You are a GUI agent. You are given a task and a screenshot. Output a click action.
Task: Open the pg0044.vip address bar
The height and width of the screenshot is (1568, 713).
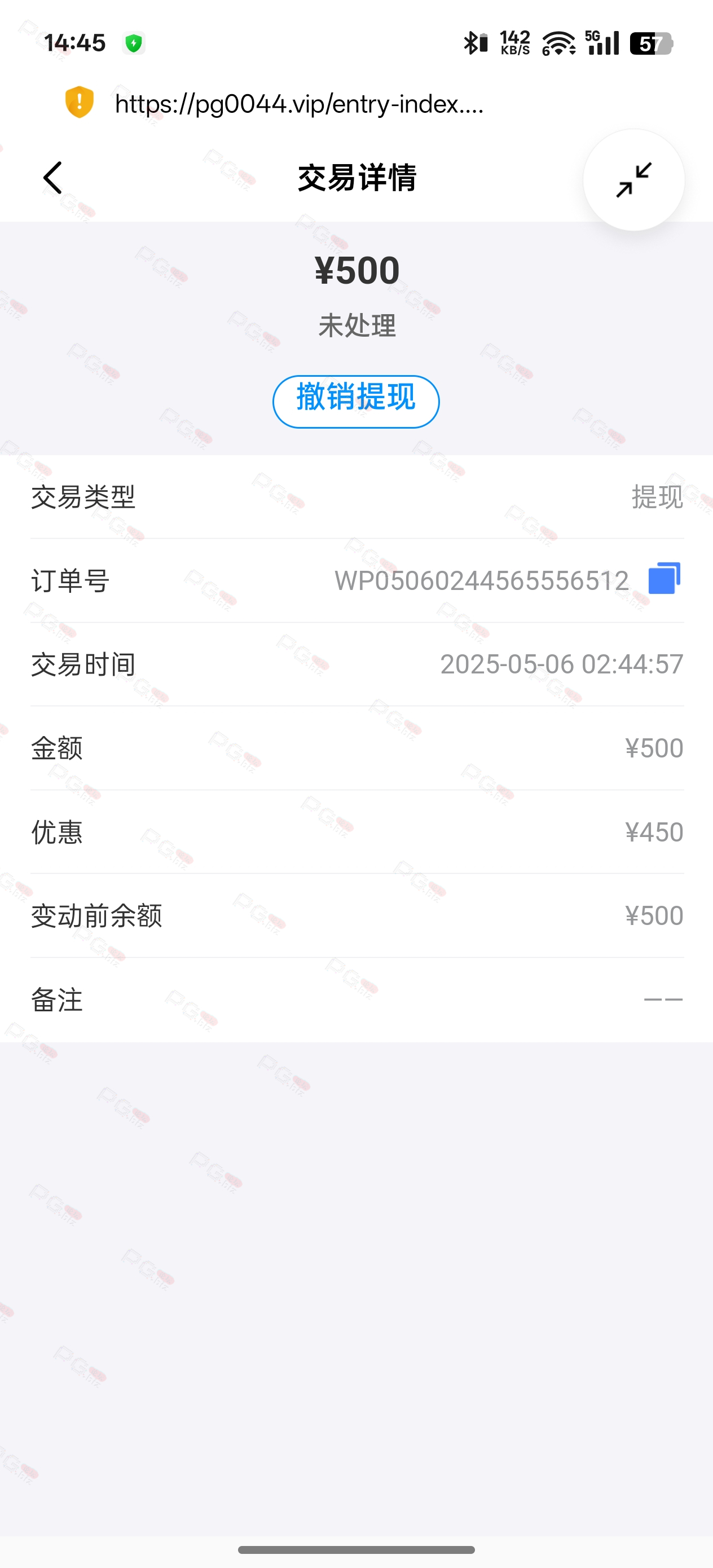pos(299,103)
